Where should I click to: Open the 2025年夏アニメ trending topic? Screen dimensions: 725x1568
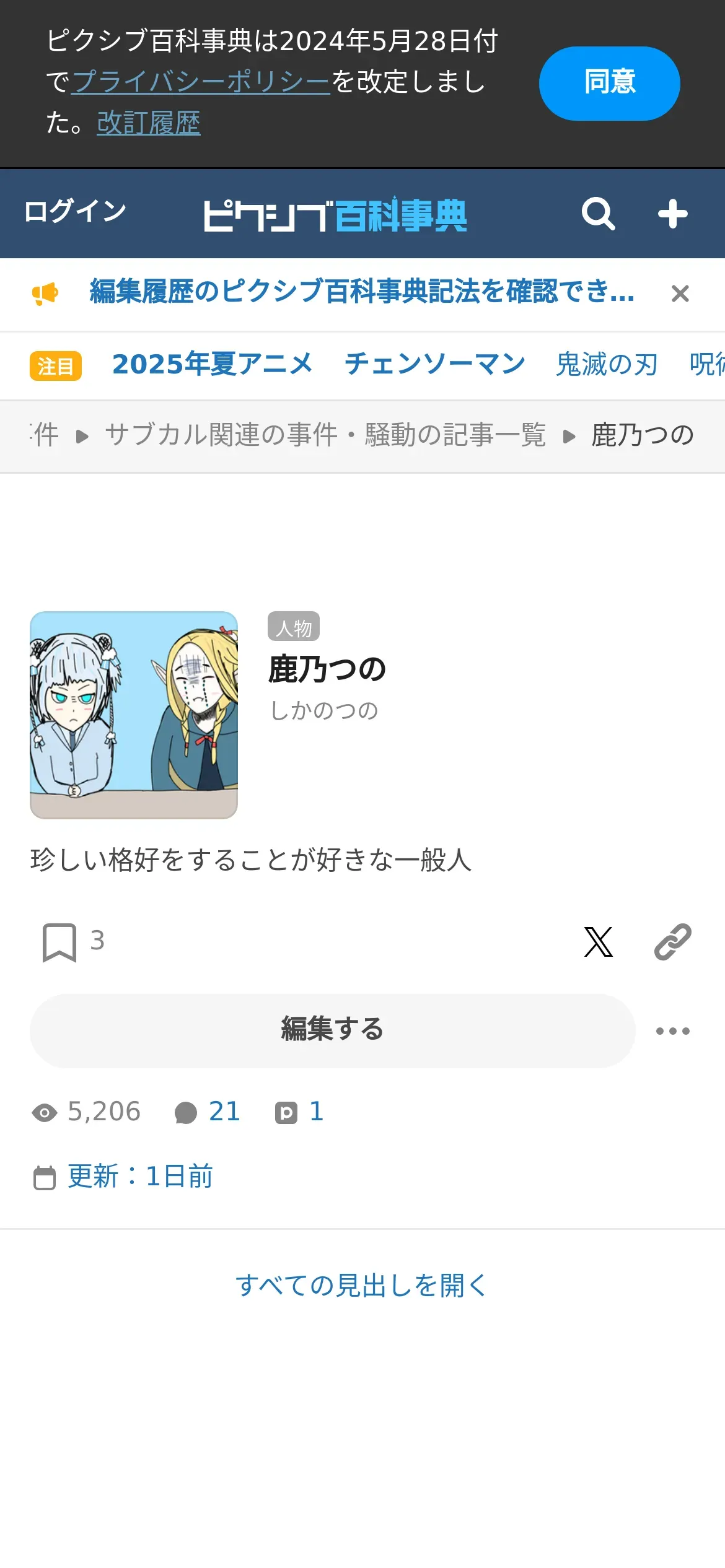[213, 364]
